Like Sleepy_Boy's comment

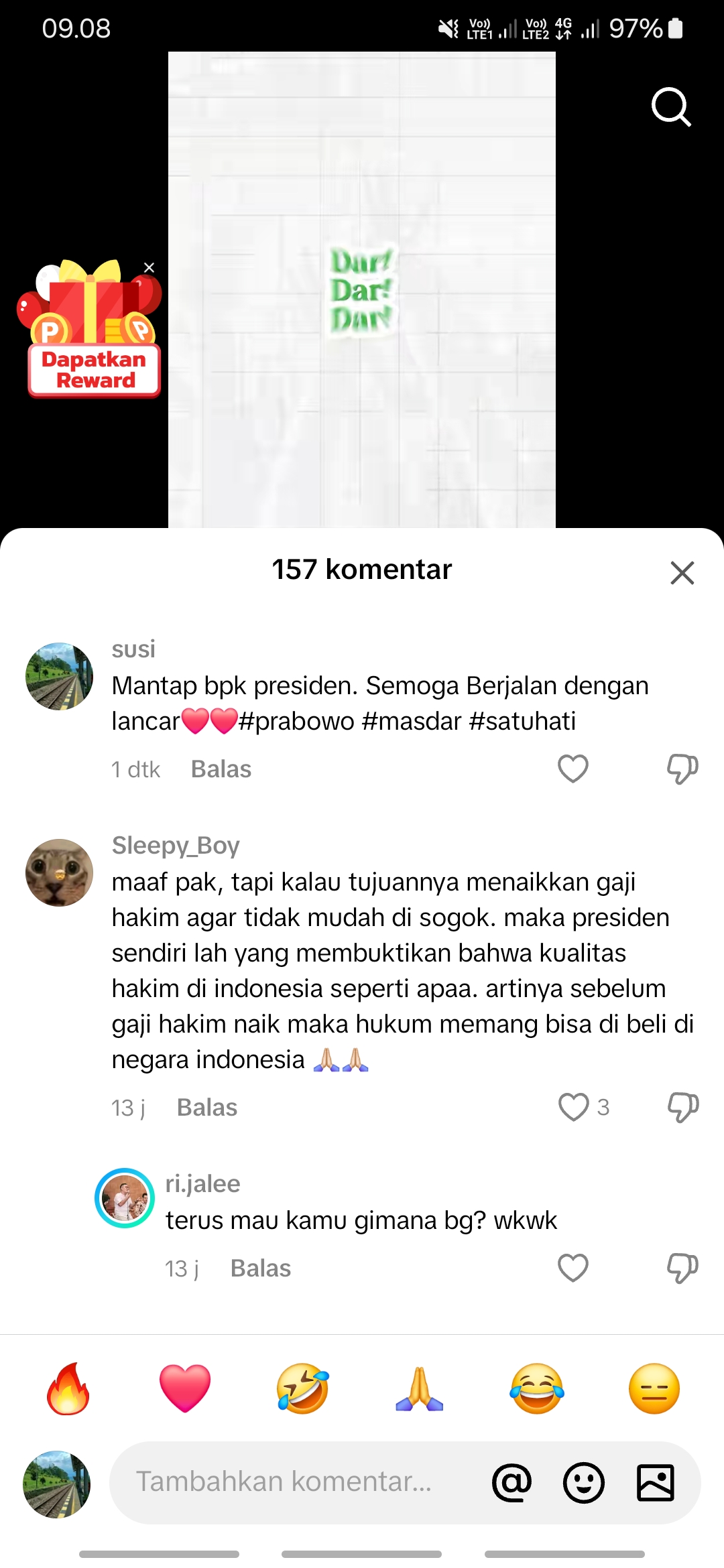pos(573,1107)
